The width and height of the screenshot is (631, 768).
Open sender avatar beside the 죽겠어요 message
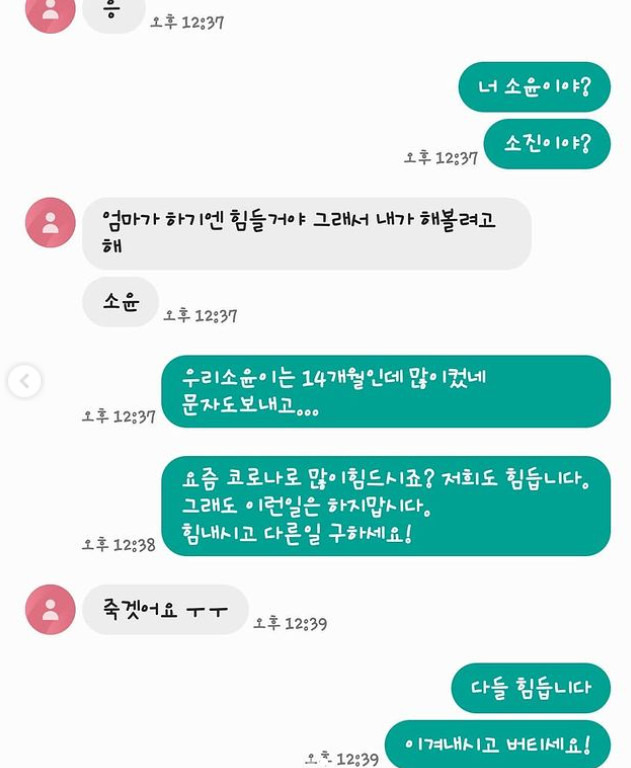tap(50, 609)
